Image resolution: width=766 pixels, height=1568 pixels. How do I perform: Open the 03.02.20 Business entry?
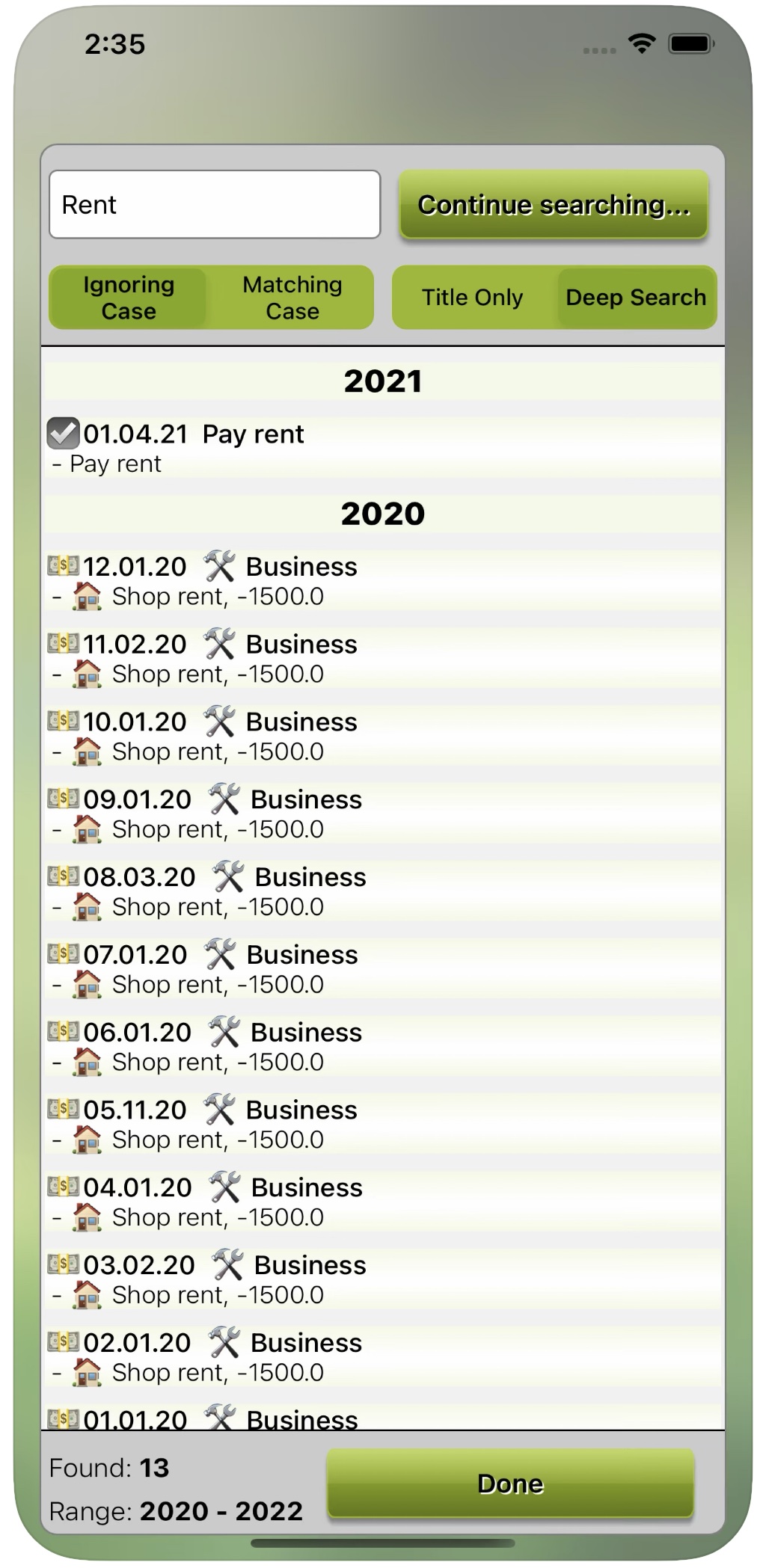tap(382, 1279)
